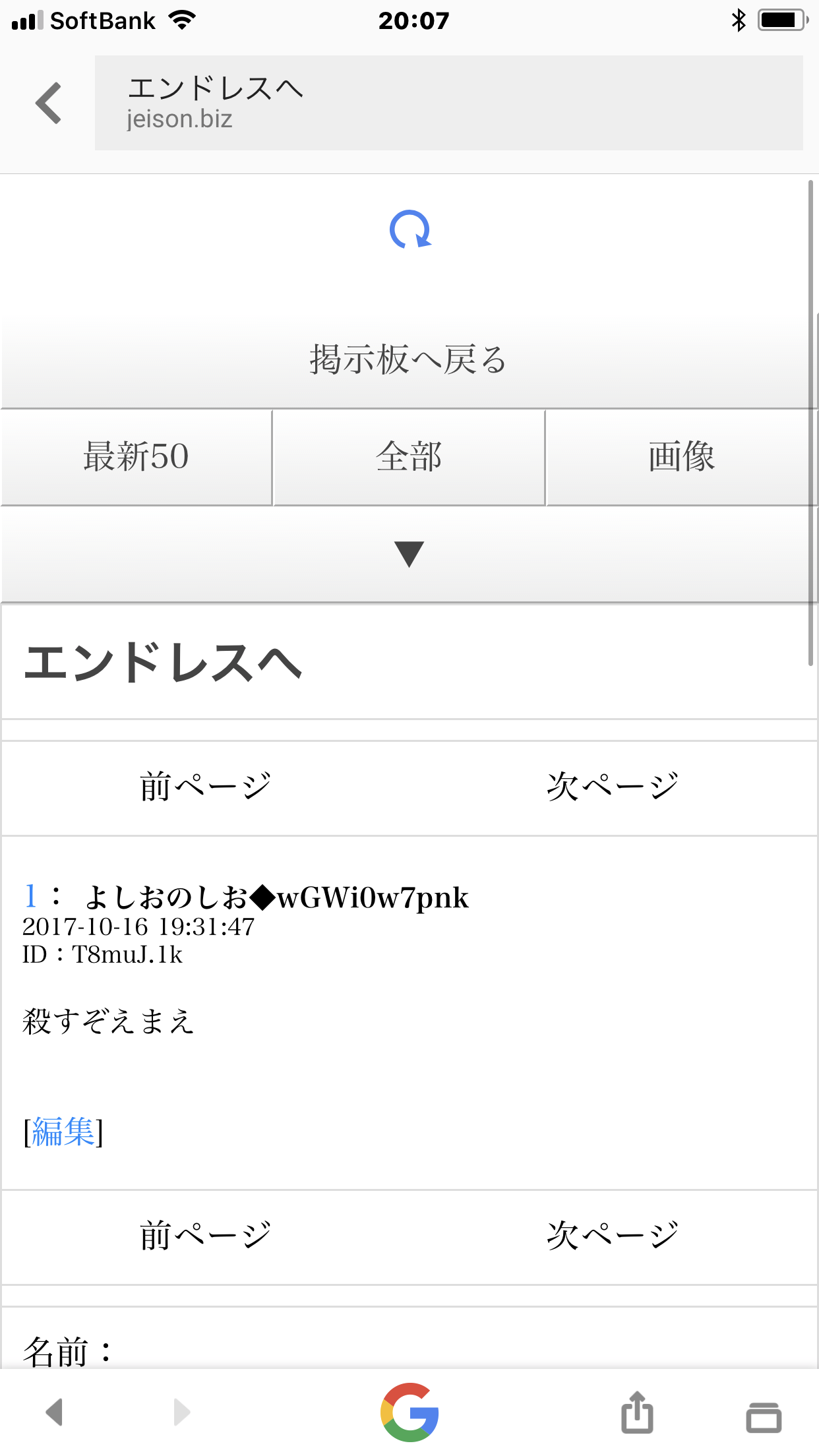Open the jeison.biz address bar
The height and width of the screenshot is (1456, 819).
[448, 103]
